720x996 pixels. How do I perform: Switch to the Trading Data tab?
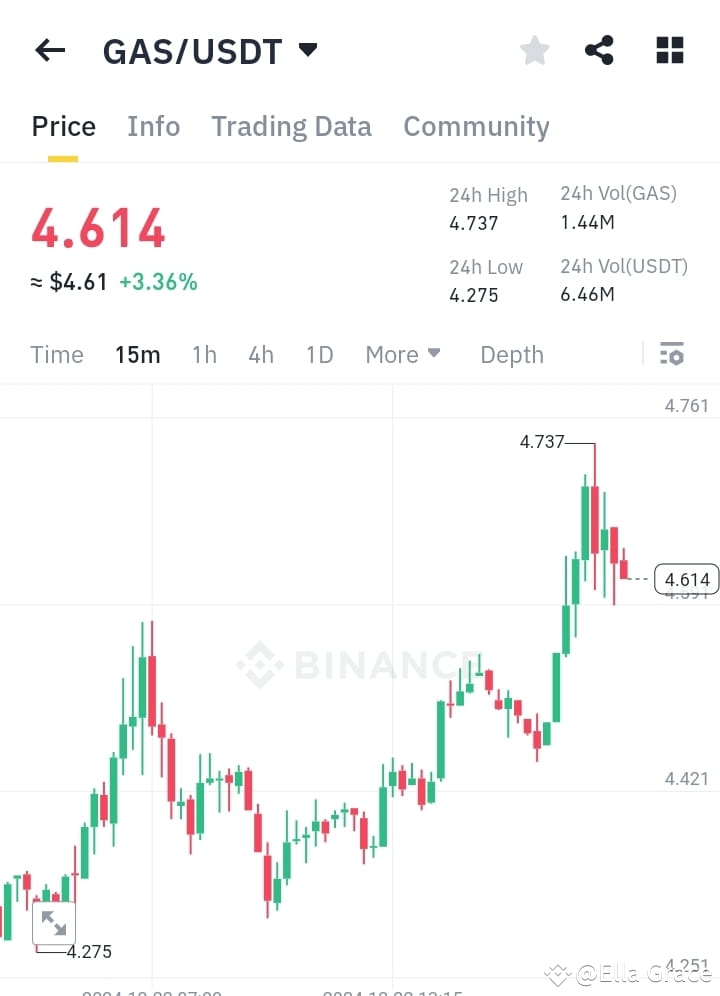tap(291, 126)
